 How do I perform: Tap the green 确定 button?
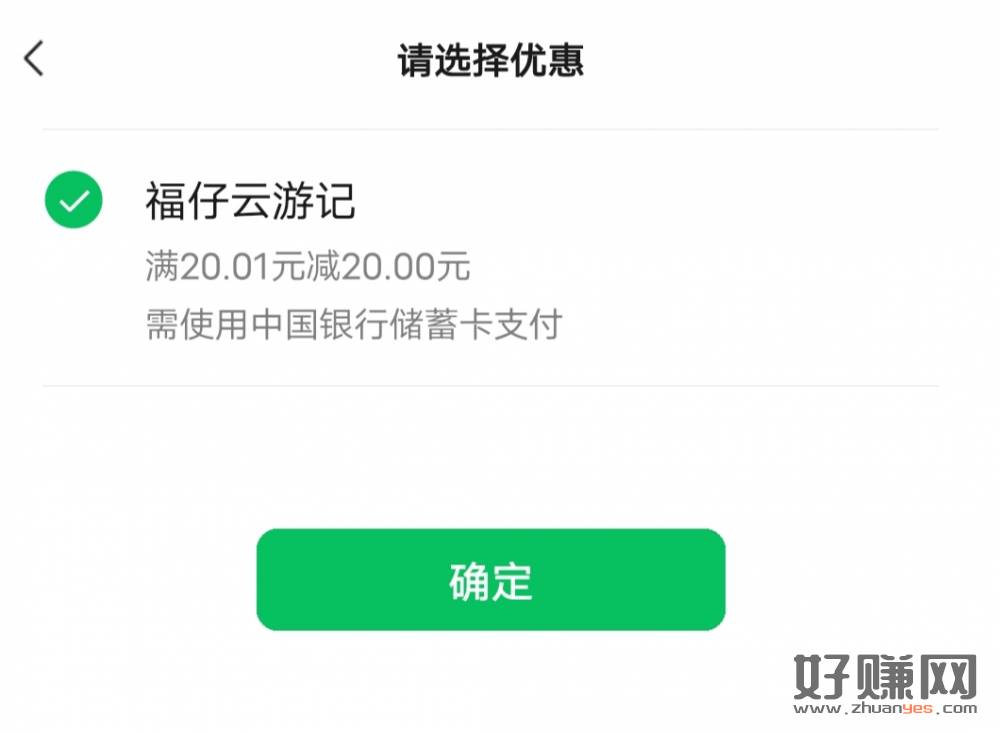490,580
